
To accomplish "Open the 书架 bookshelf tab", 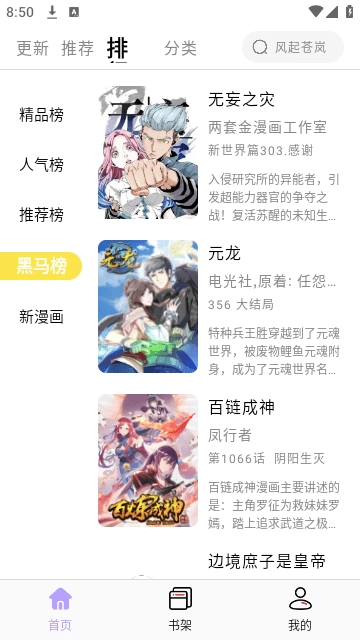I will (180, 609).
